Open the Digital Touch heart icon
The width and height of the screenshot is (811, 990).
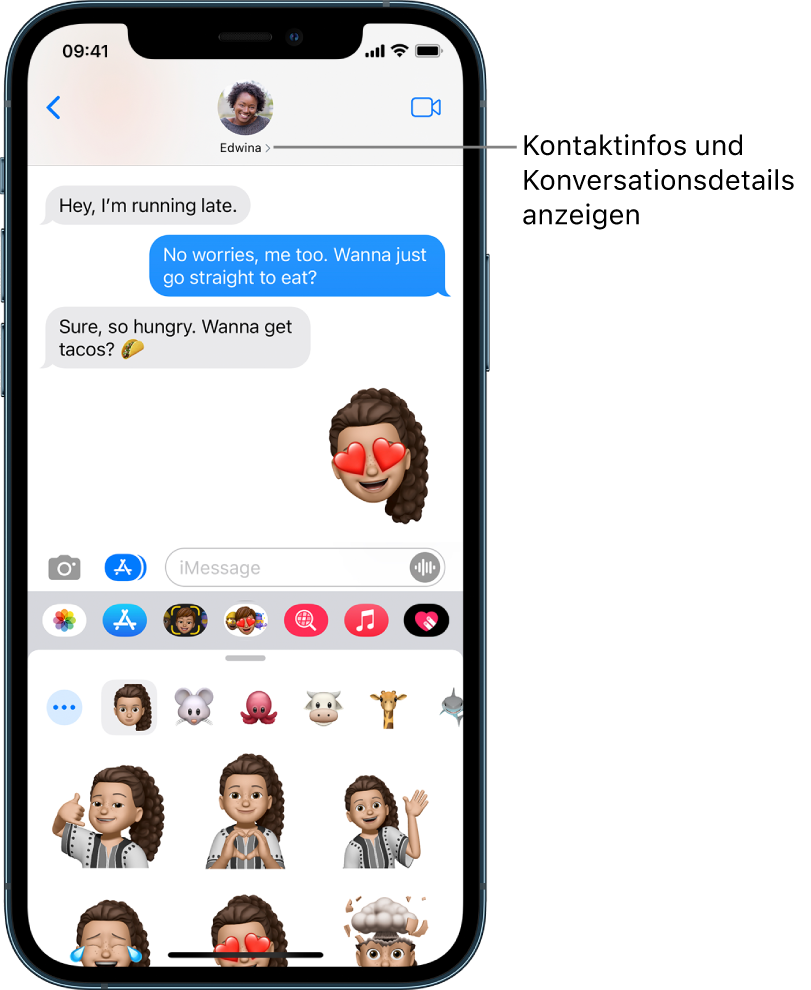click(x=425, y=620)
